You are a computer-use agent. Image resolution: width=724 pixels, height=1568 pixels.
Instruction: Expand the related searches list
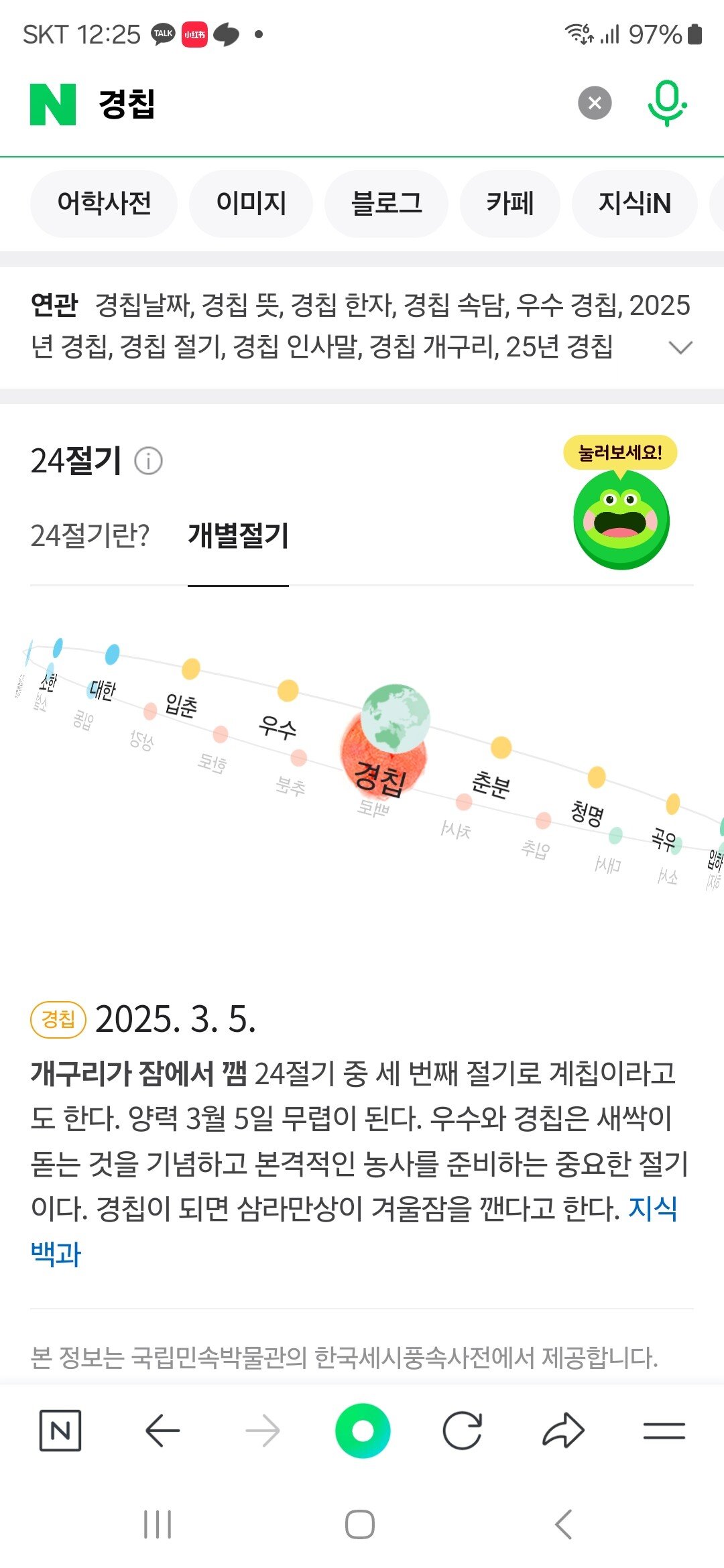click(x=680, y=347)
